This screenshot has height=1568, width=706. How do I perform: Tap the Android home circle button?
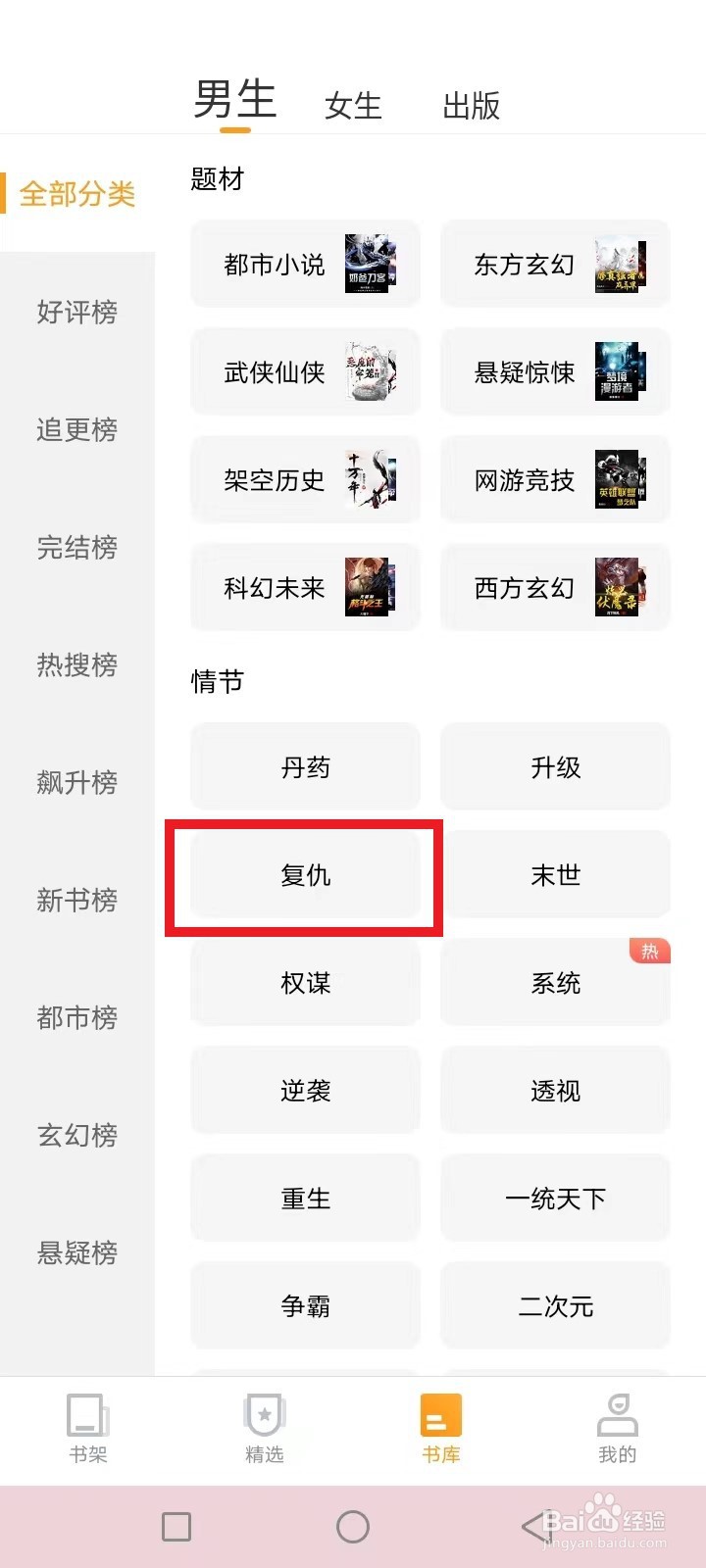click(351, 1527)
